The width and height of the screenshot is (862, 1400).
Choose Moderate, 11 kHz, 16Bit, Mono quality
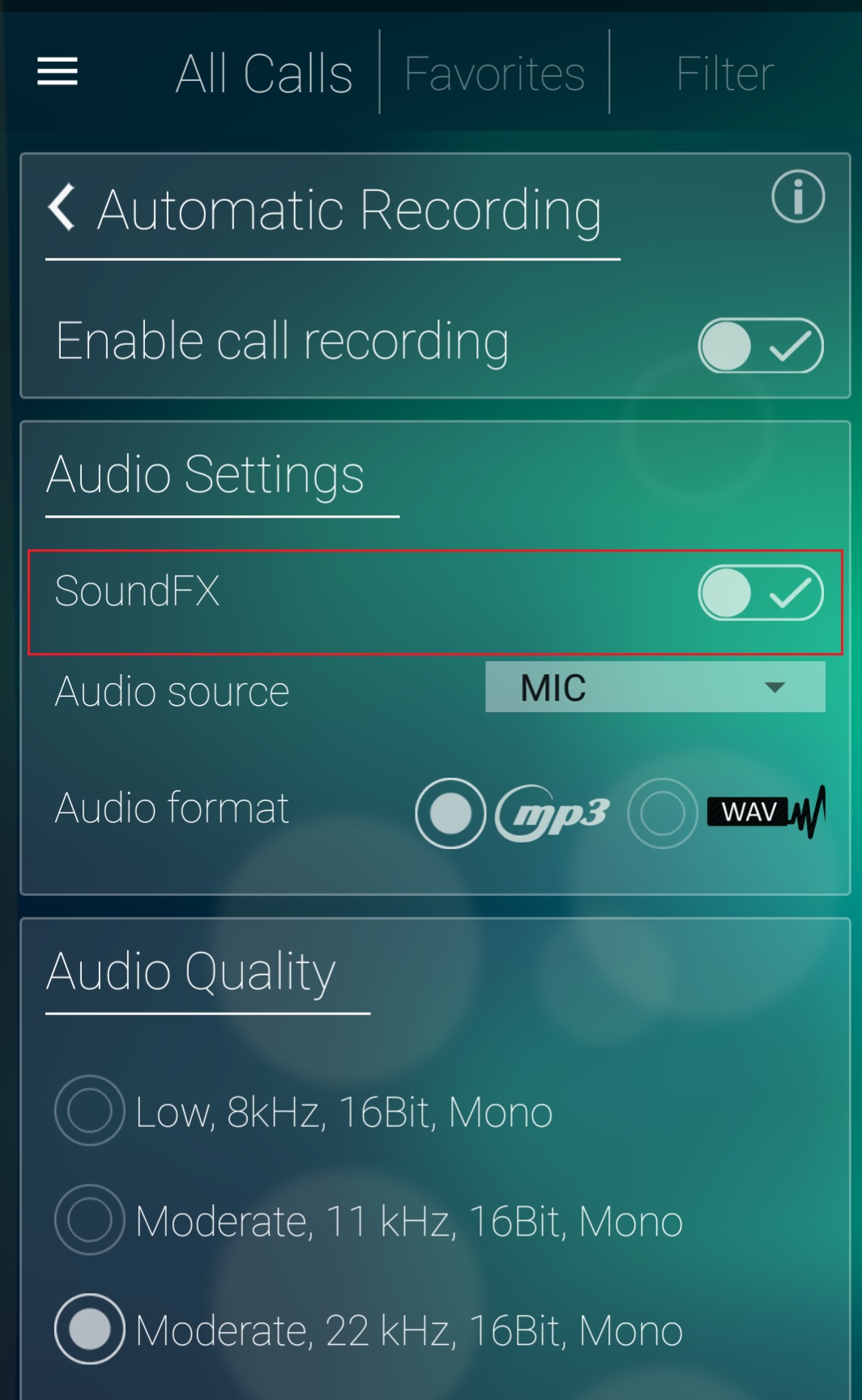click(x=90, y=1219)
